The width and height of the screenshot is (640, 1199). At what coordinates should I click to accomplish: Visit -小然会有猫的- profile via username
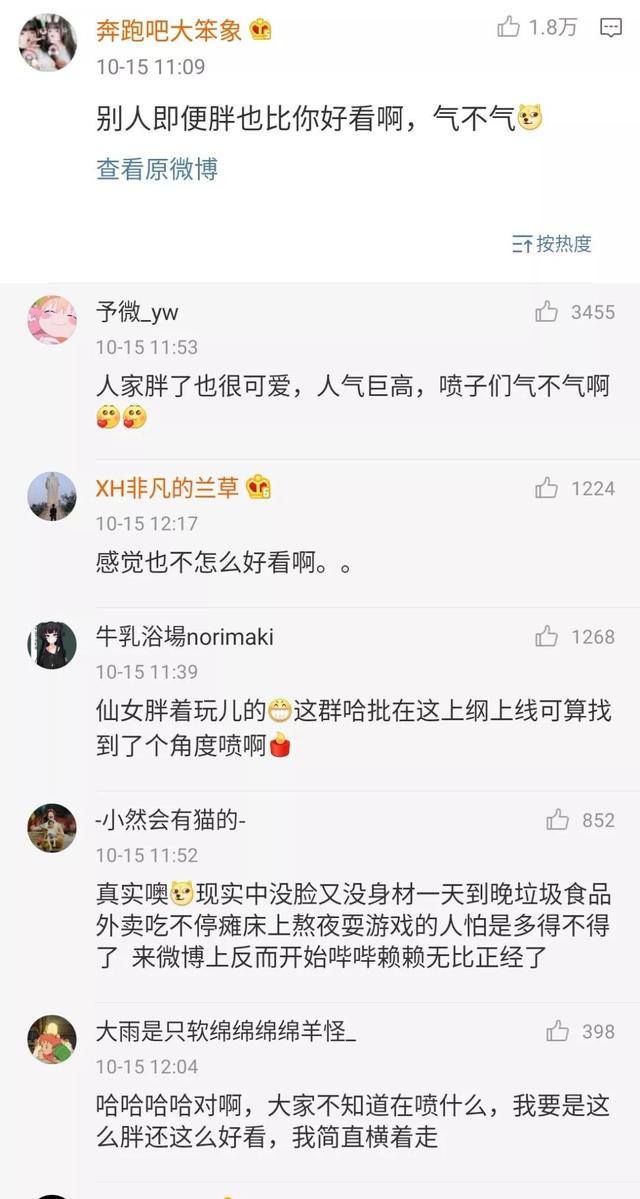(171, 821)
